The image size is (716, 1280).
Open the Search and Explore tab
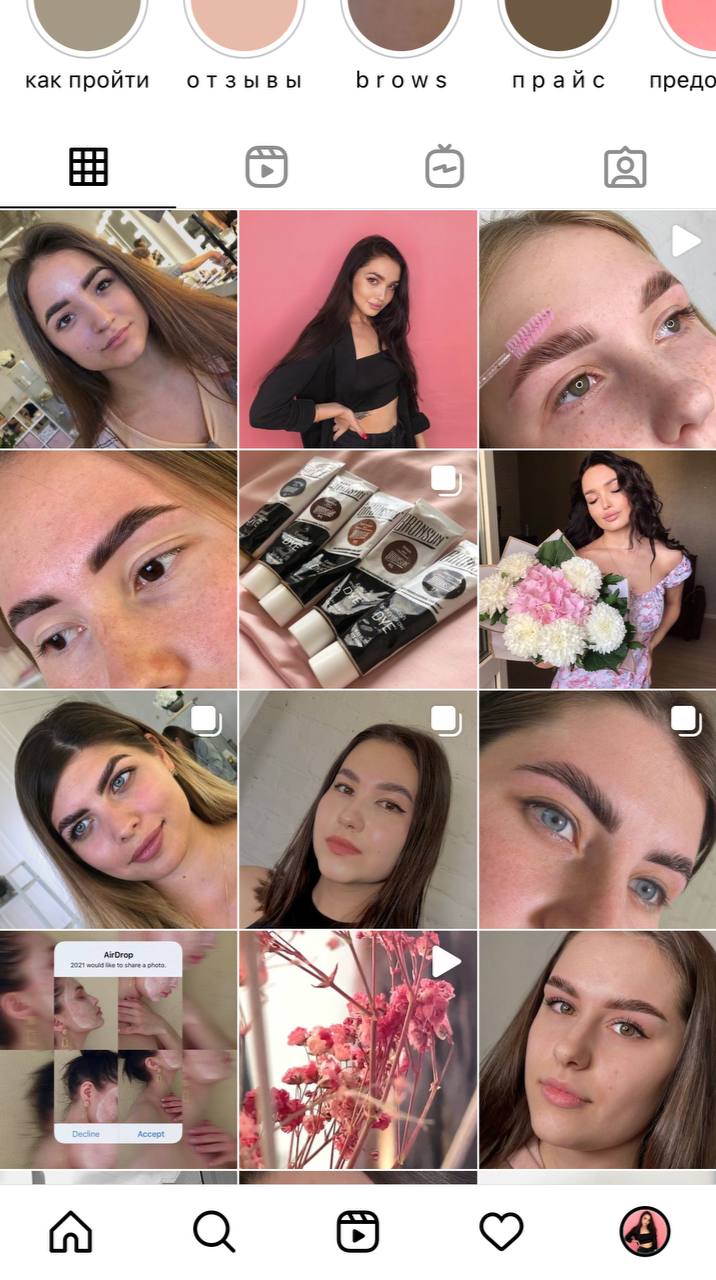pos(214,1231)
